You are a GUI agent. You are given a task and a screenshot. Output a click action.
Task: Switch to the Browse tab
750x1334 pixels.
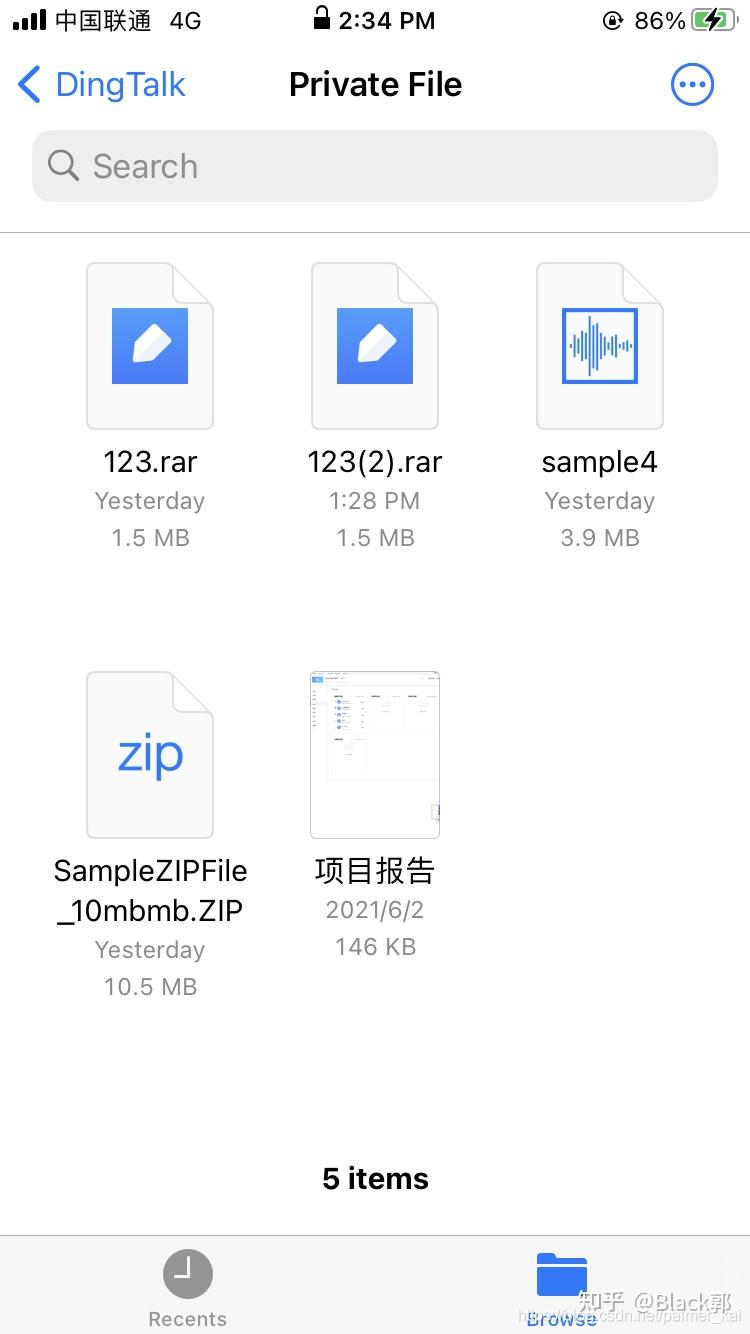point(561,1285)
